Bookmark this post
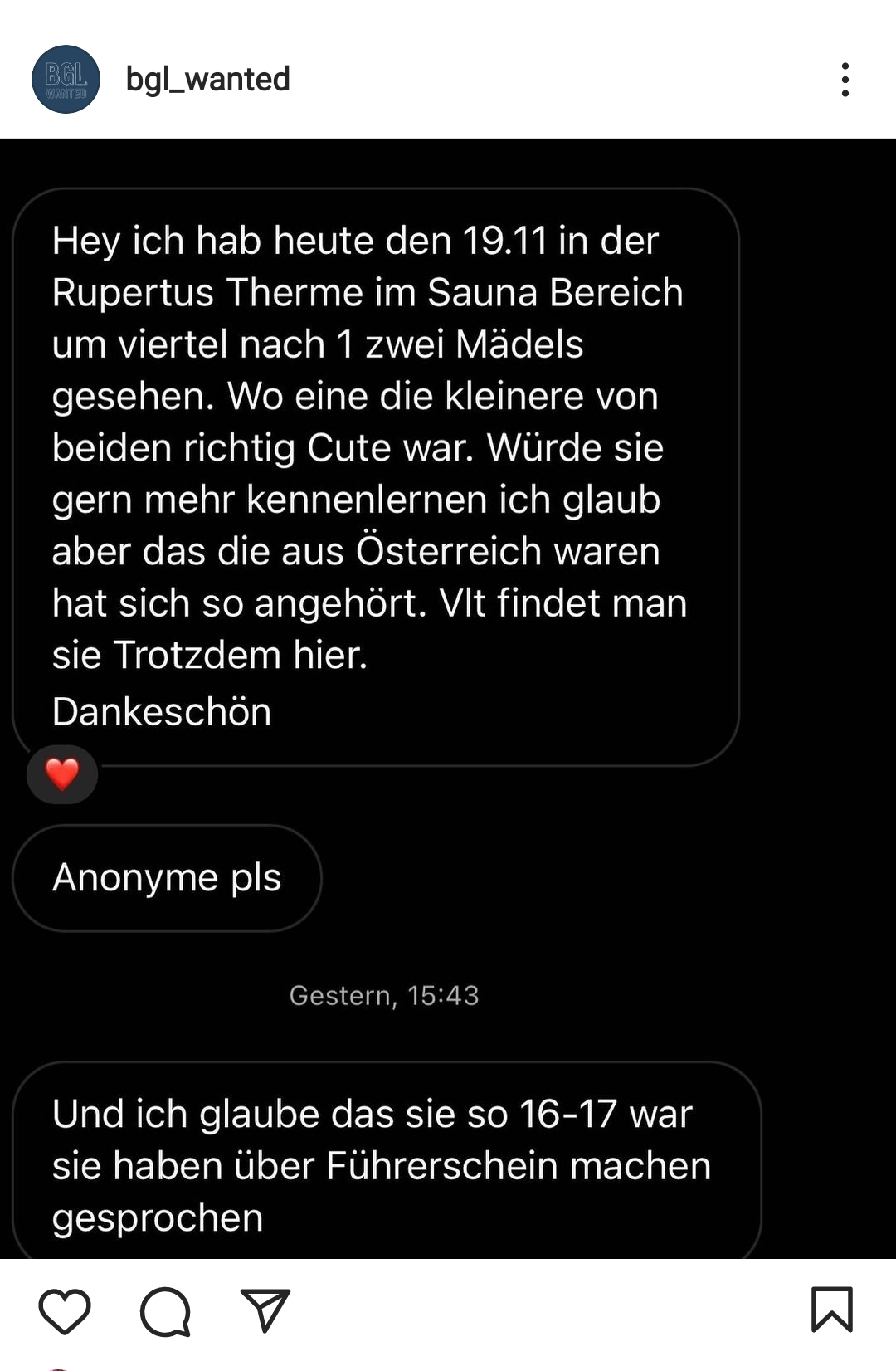Viewport: 896px width, 1371px height. click(x=831, y=1310)
